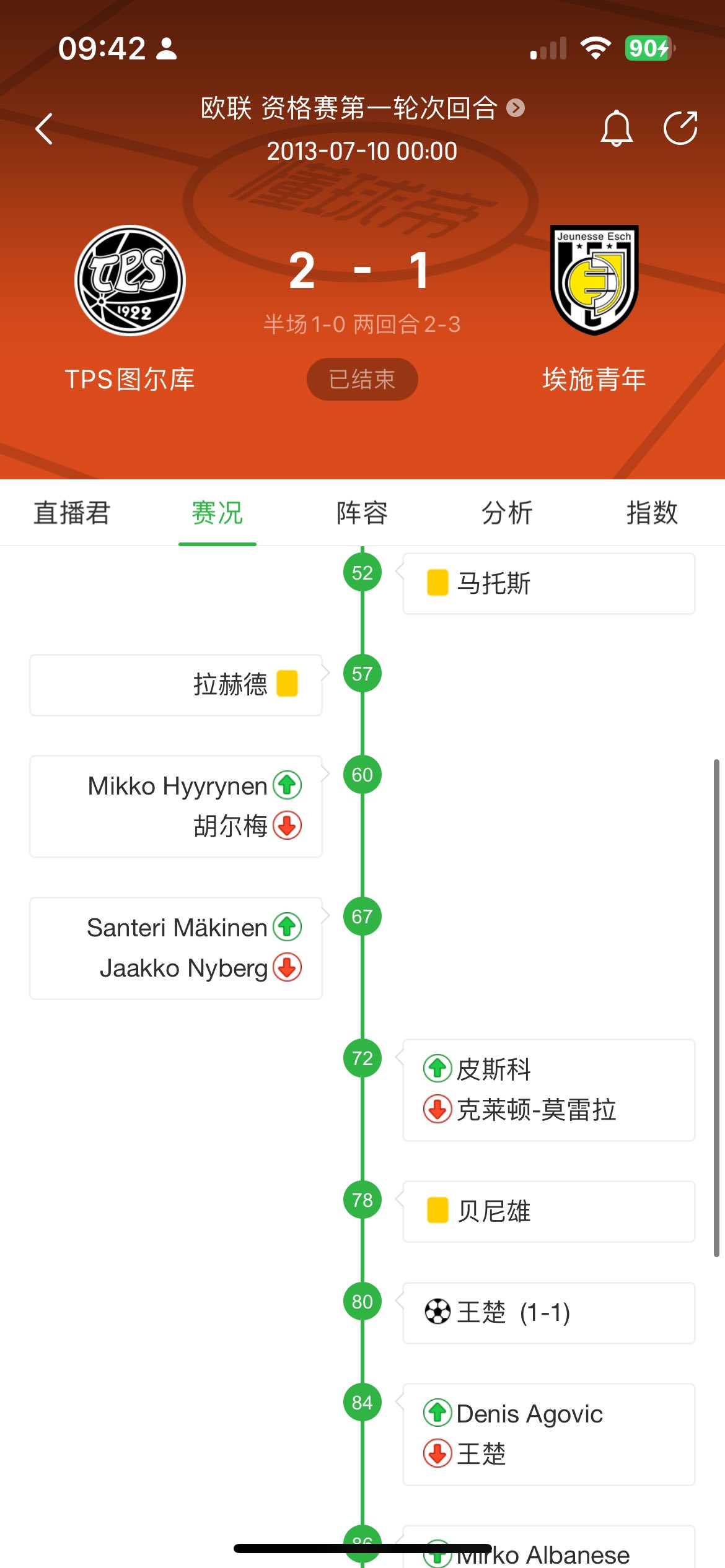Open the TPS图尔库 team page
The height and width of the screenshot is (1568, 725).
[x=130, y=308]
